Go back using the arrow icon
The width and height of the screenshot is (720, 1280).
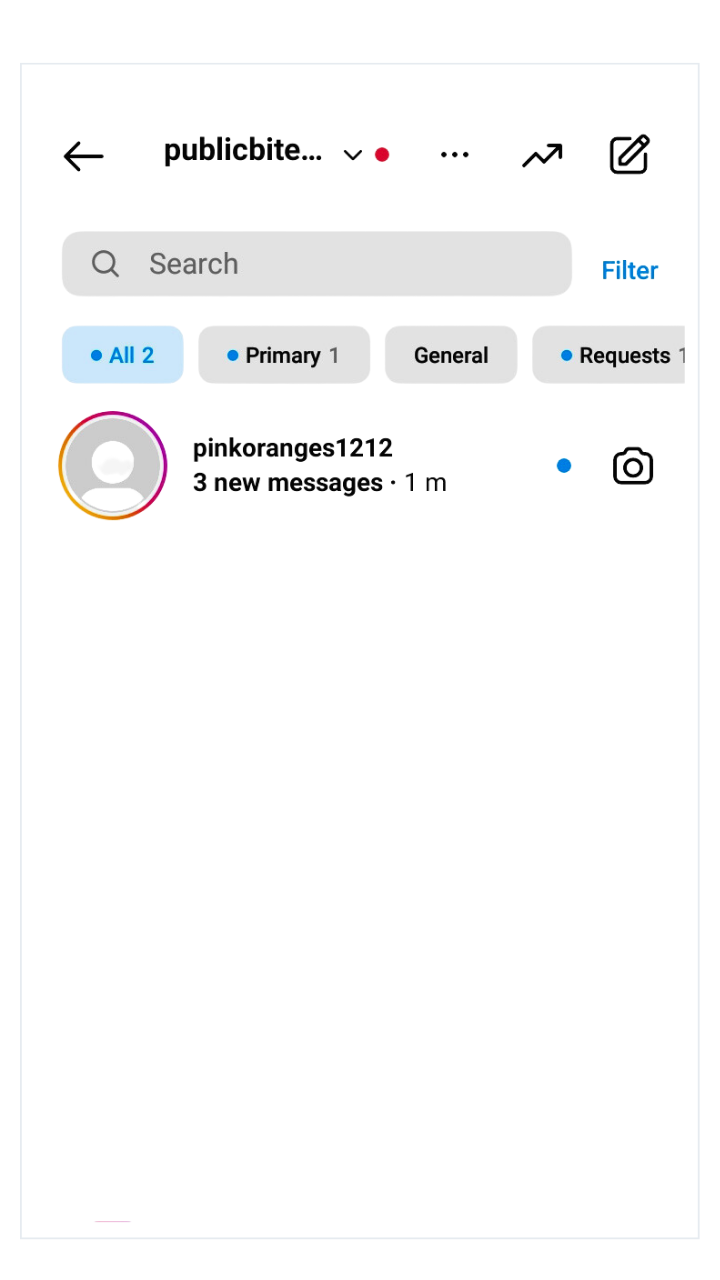coord(84,156)
